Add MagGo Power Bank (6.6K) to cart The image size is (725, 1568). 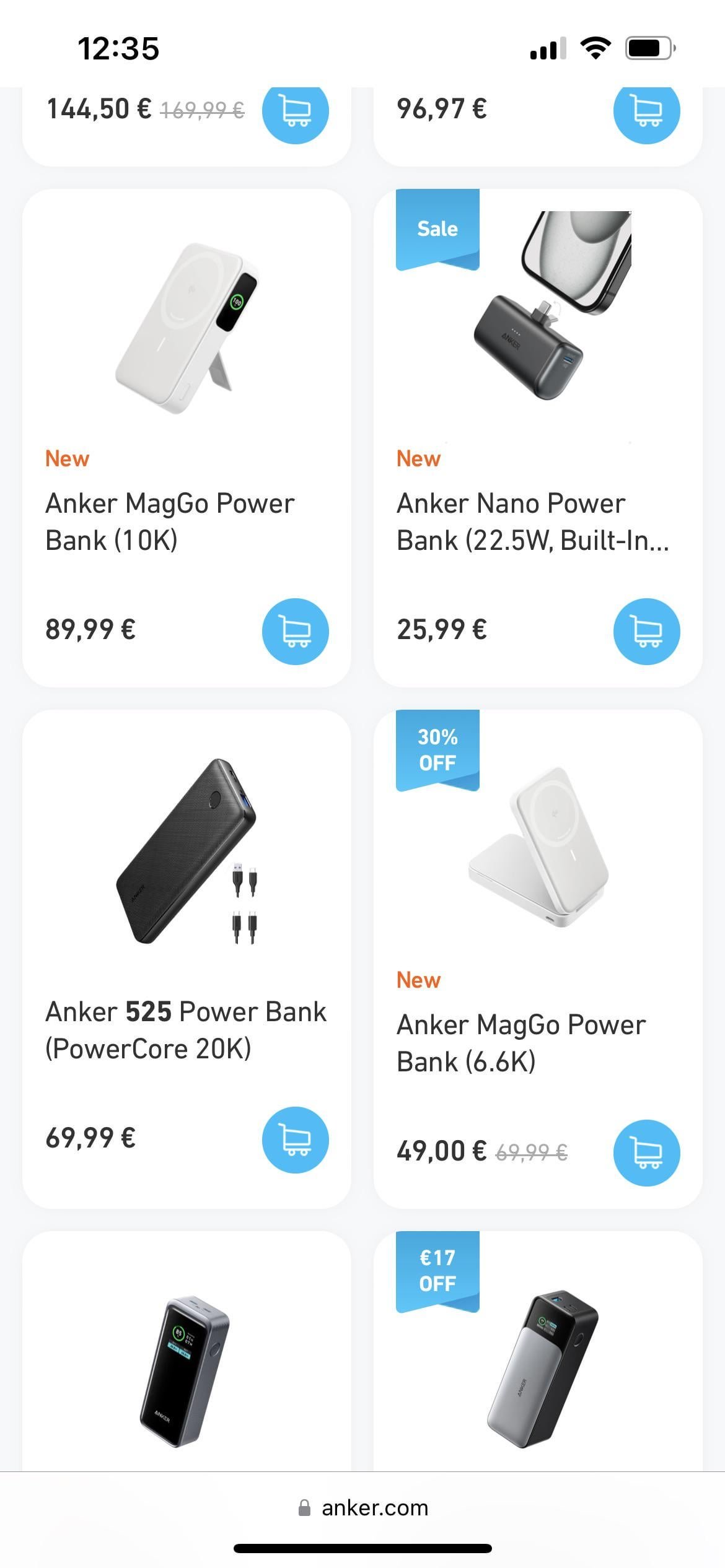click(x=646, y=1152)
